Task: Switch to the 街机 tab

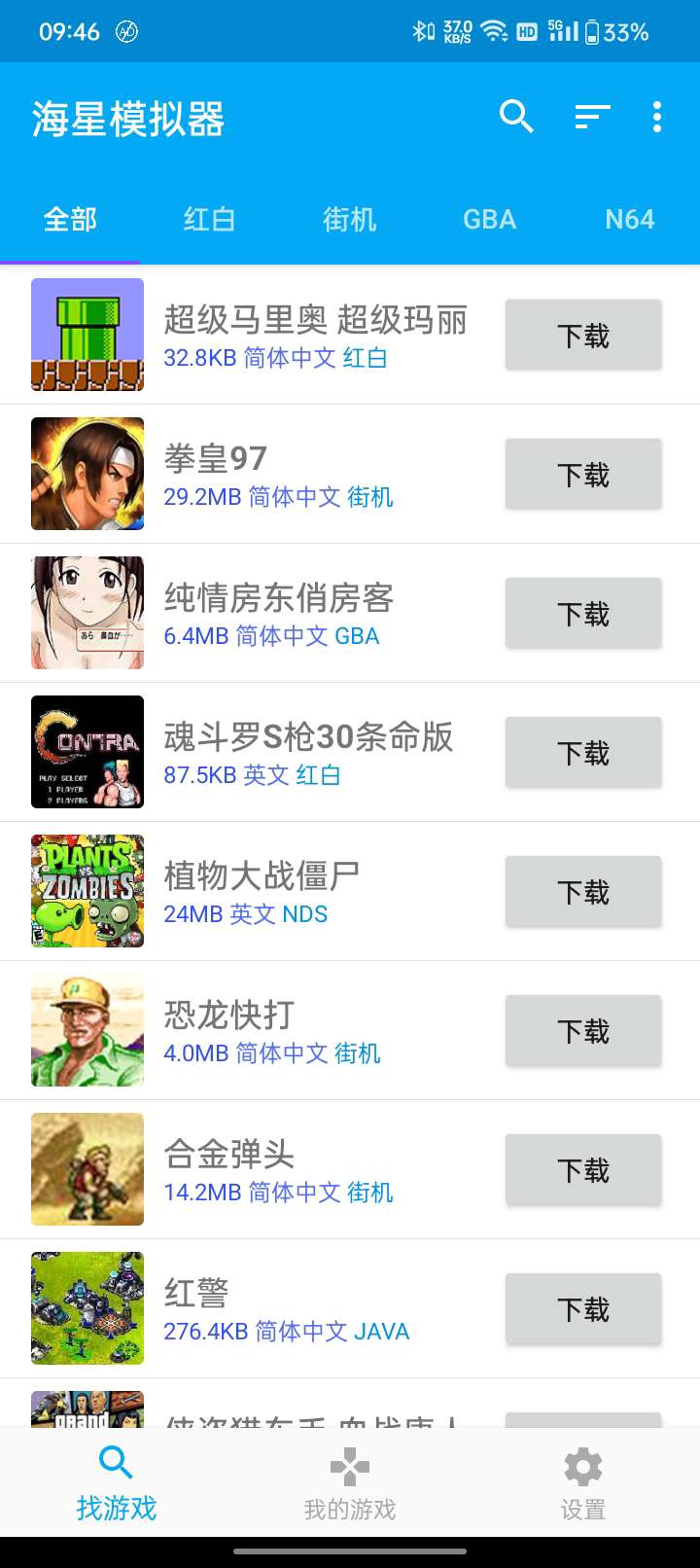Action: tap(349, 220)
